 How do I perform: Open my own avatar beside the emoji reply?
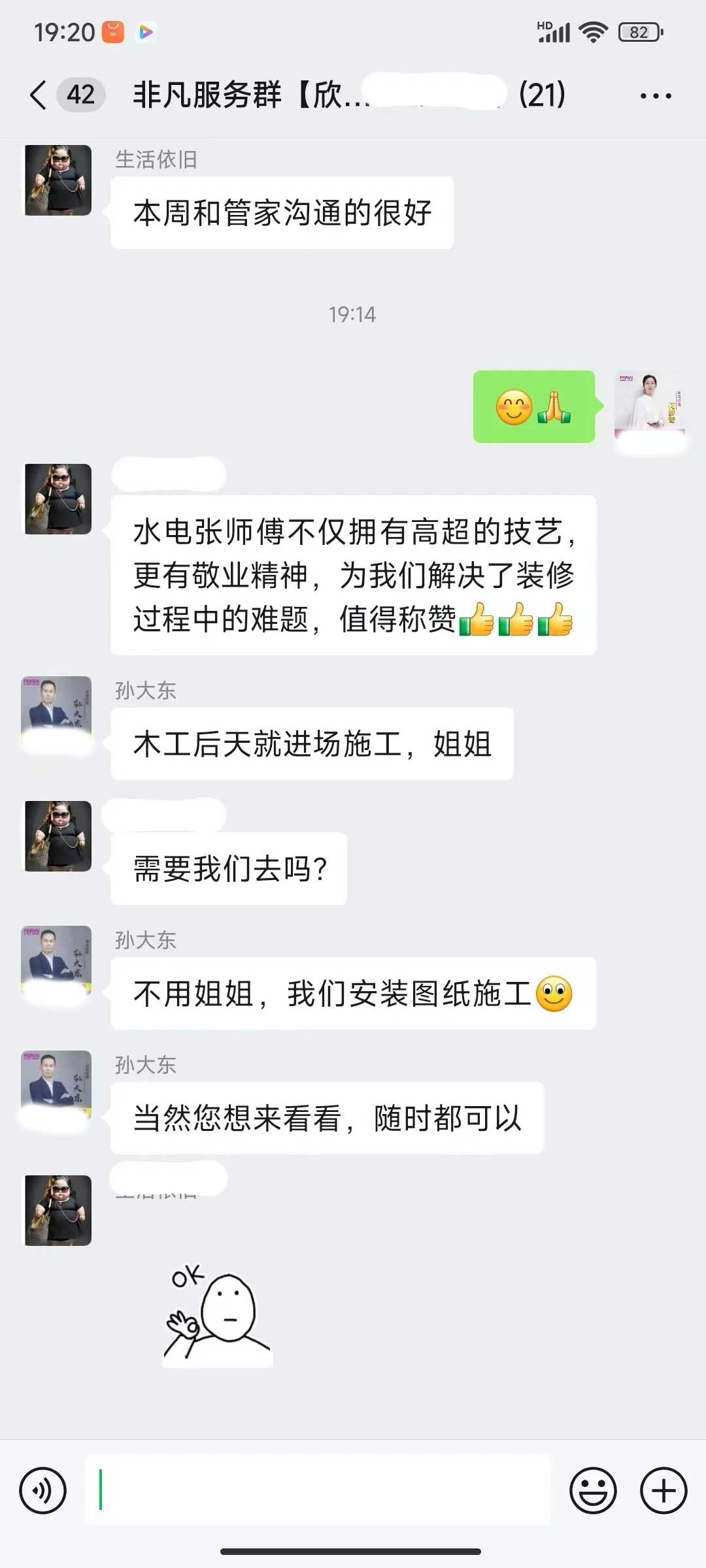[x=650, y=406]
